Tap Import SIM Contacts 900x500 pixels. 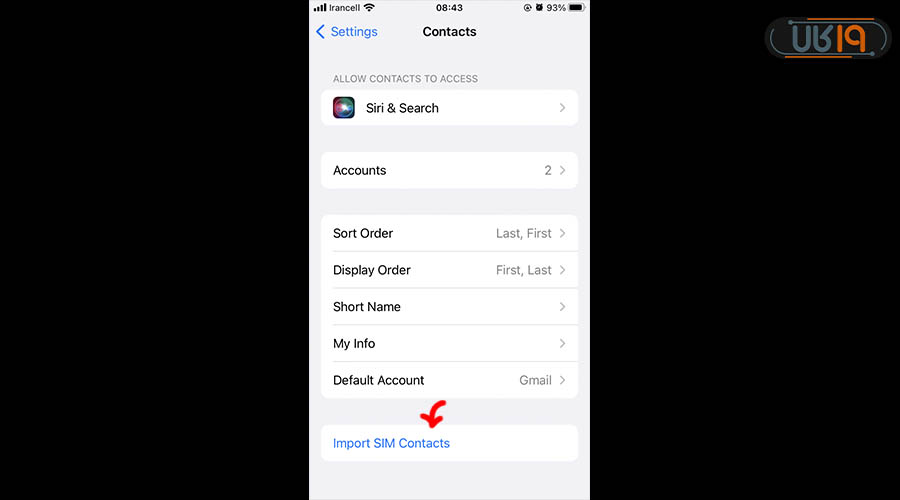click(392, 443)
